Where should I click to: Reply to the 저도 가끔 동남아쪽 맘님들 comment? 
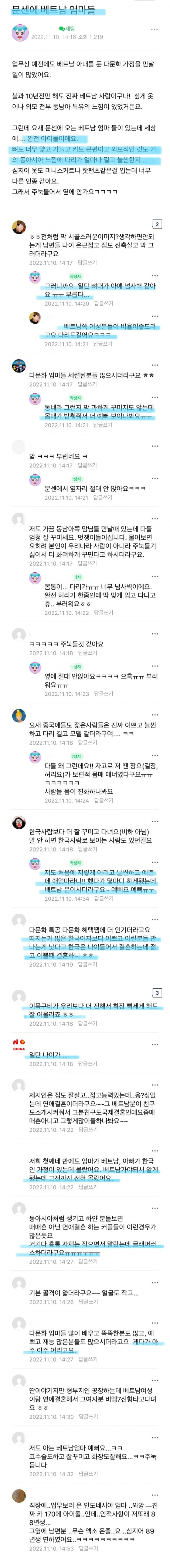(x=87, y=564)
